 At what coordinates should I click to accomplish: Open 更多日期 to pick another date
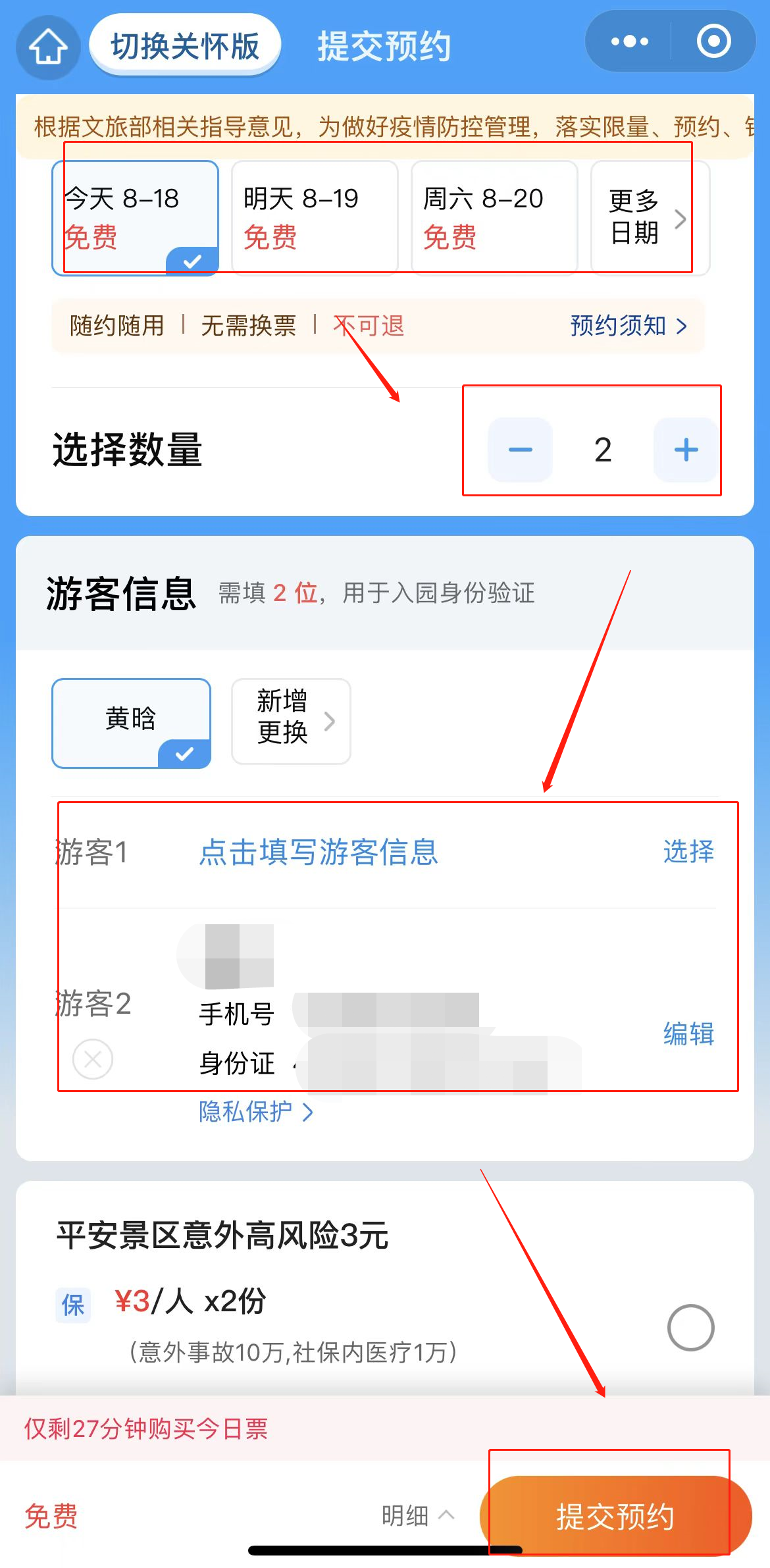(649, 217)
